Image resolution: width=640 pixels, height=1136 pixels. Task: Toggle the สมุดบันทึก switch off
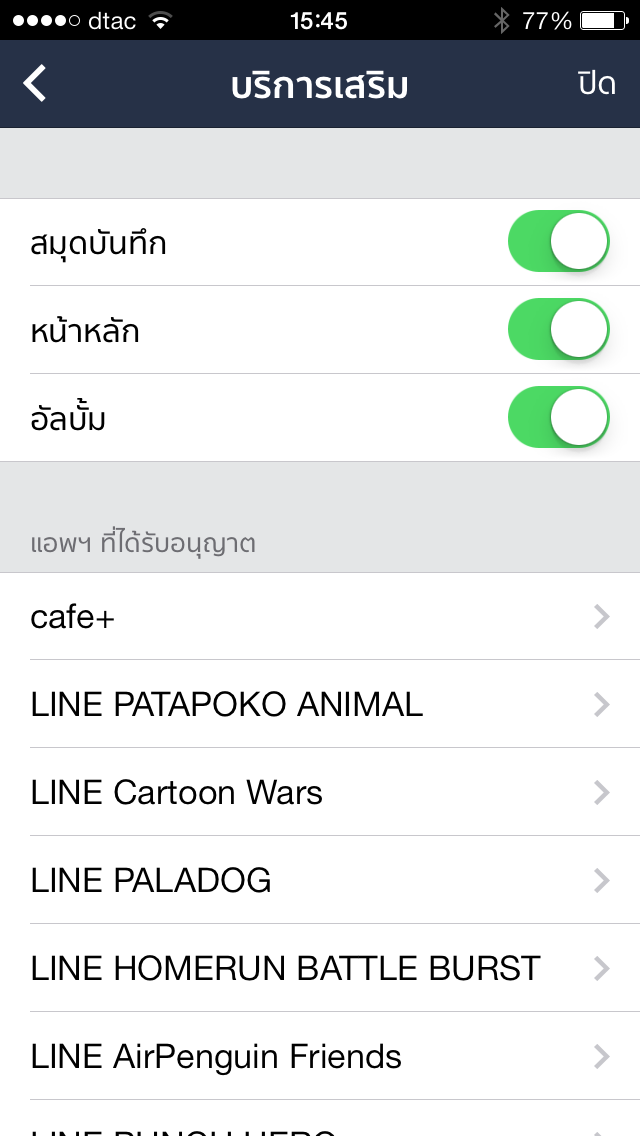[x=558, y=242]
